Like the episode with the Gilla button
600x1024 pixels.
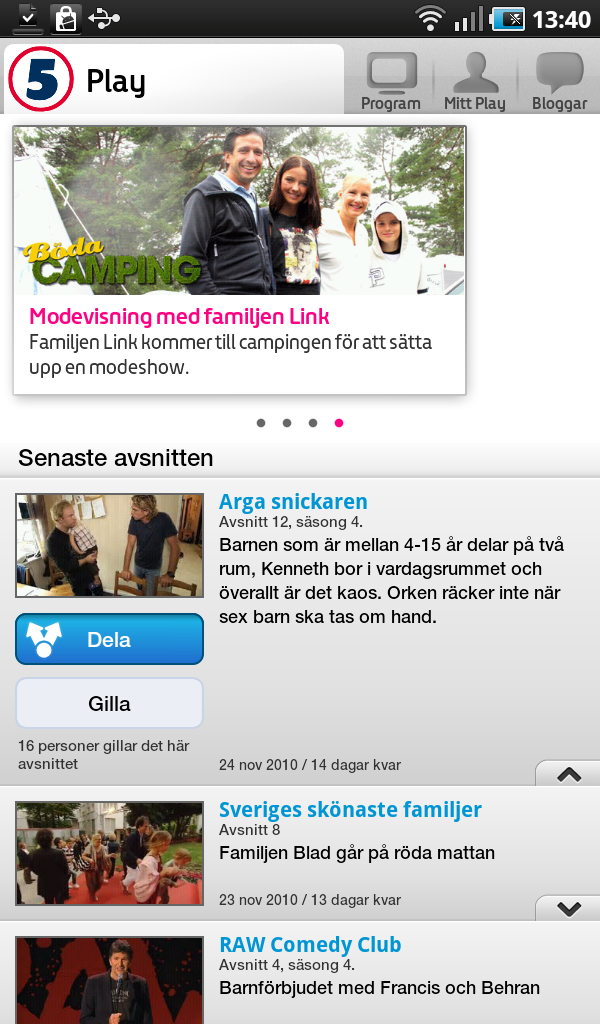coord(110,703)
